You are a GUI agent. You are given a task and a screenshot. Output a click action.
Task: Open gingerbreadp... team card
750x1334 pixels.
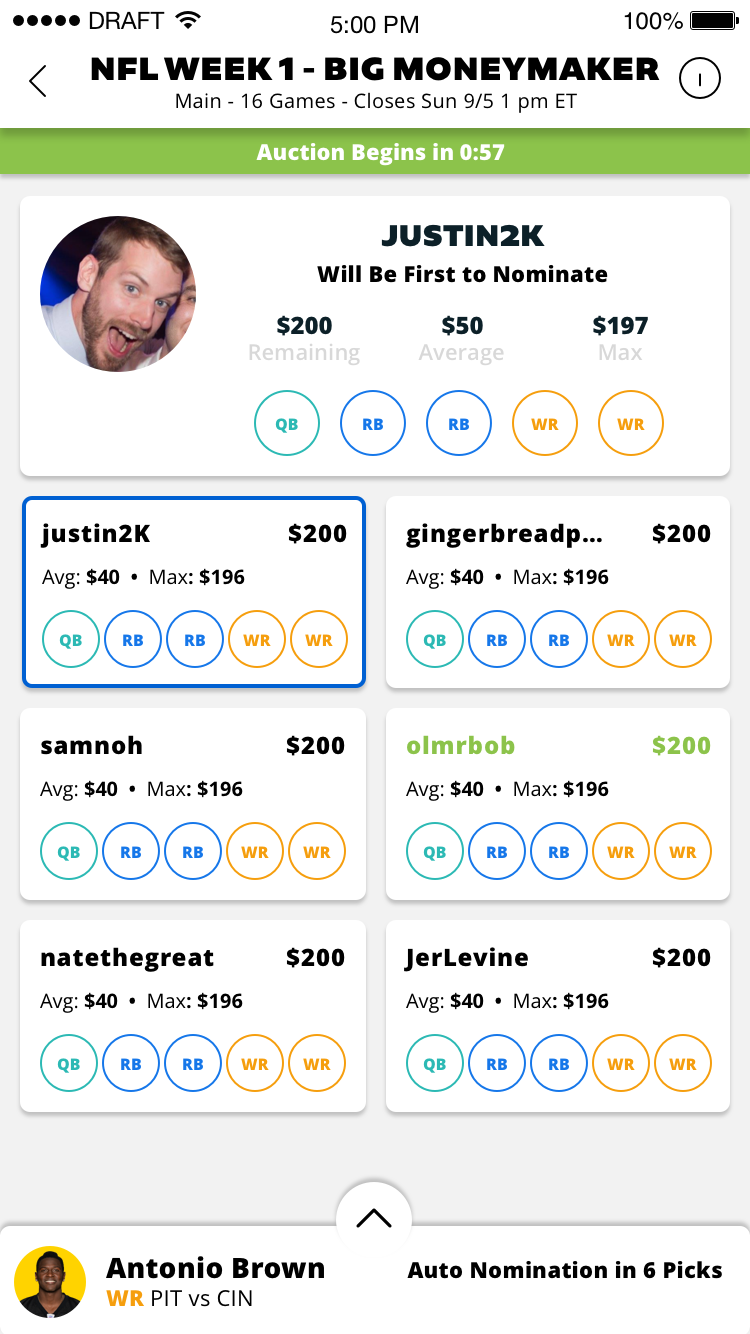[558, 592]
